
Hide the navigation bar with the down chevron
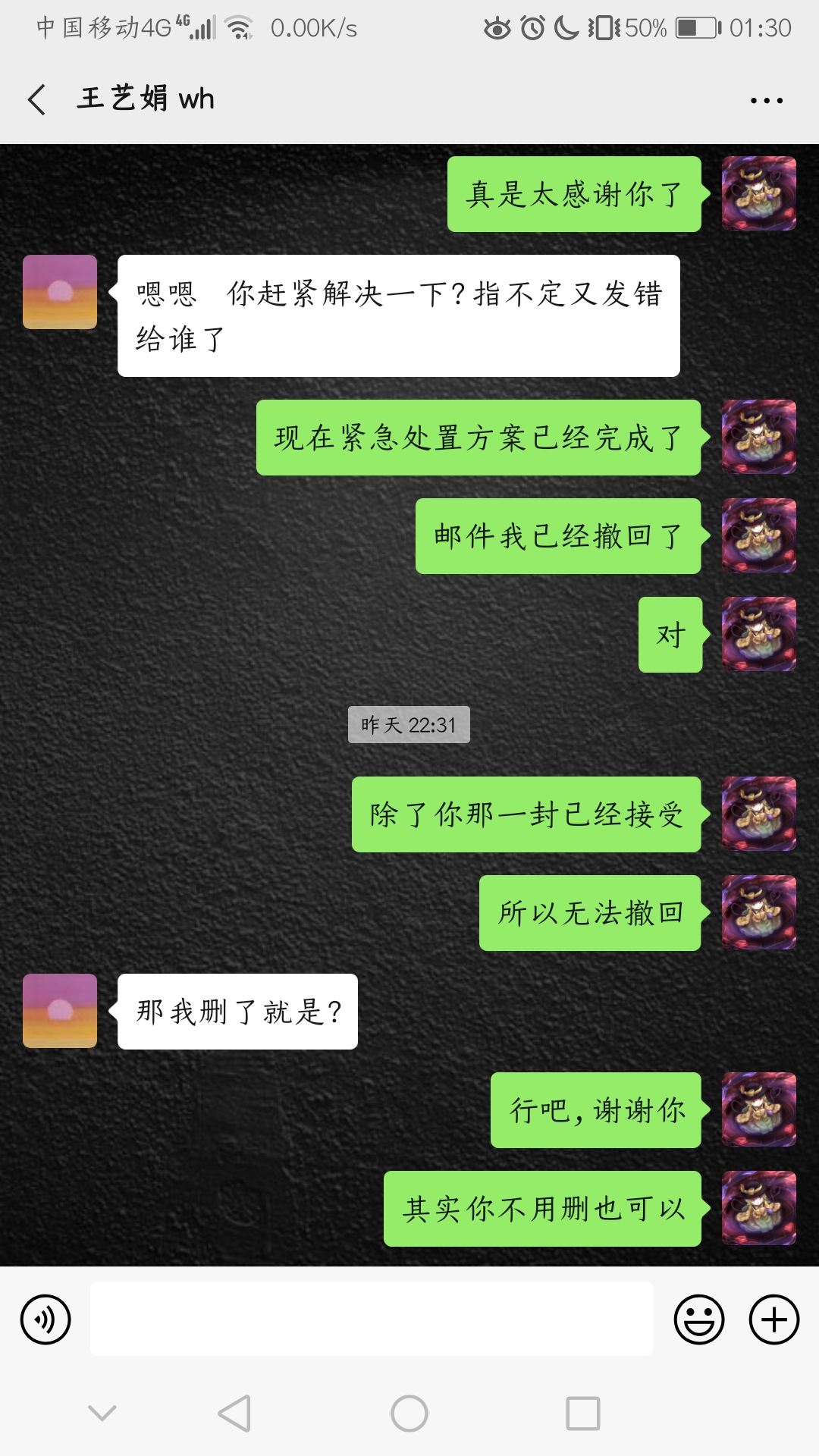102,1413
